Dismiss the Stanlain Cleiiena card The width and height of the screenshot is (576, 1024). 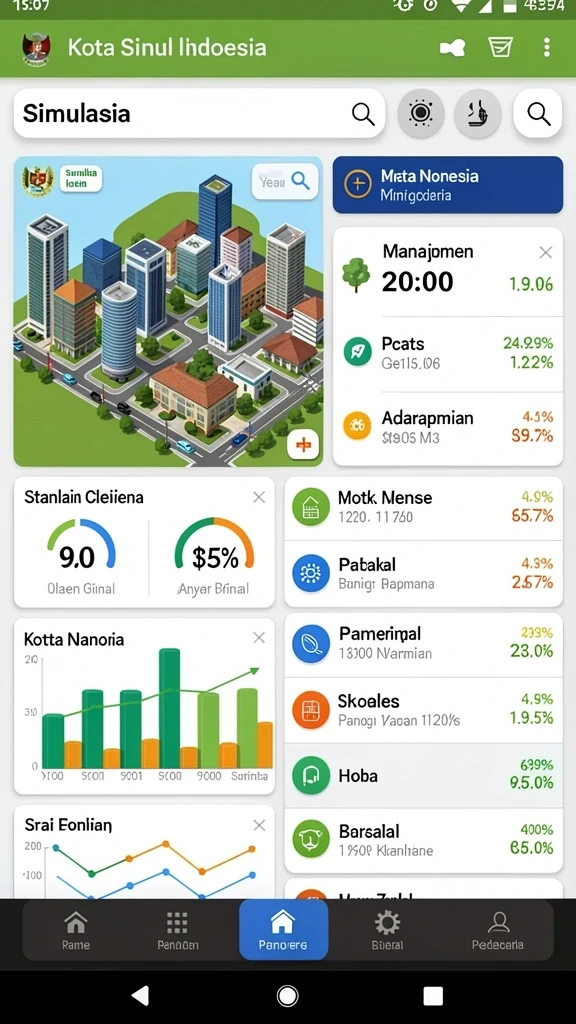[259, 498]
